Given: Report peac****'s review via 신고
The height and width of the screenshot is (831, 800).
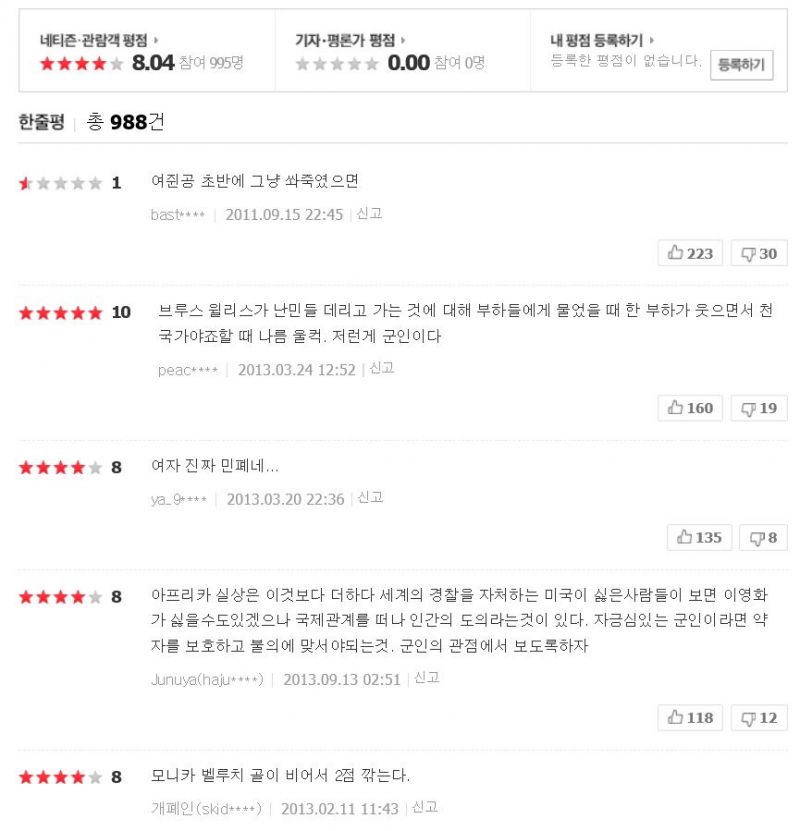Looking at the screenshot, I should (x=382, y=369).
